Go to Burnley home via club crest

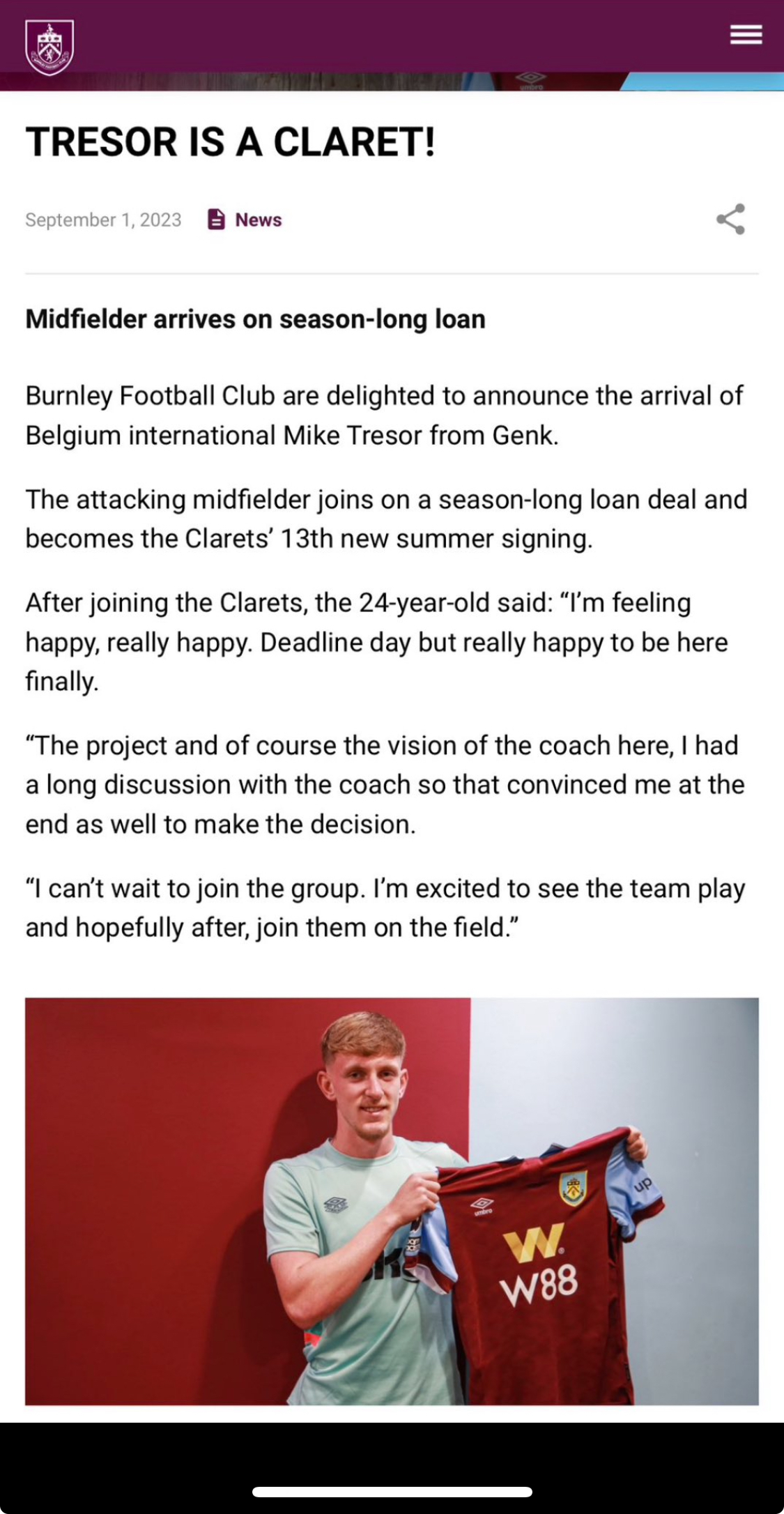click(x=49, y=47)
